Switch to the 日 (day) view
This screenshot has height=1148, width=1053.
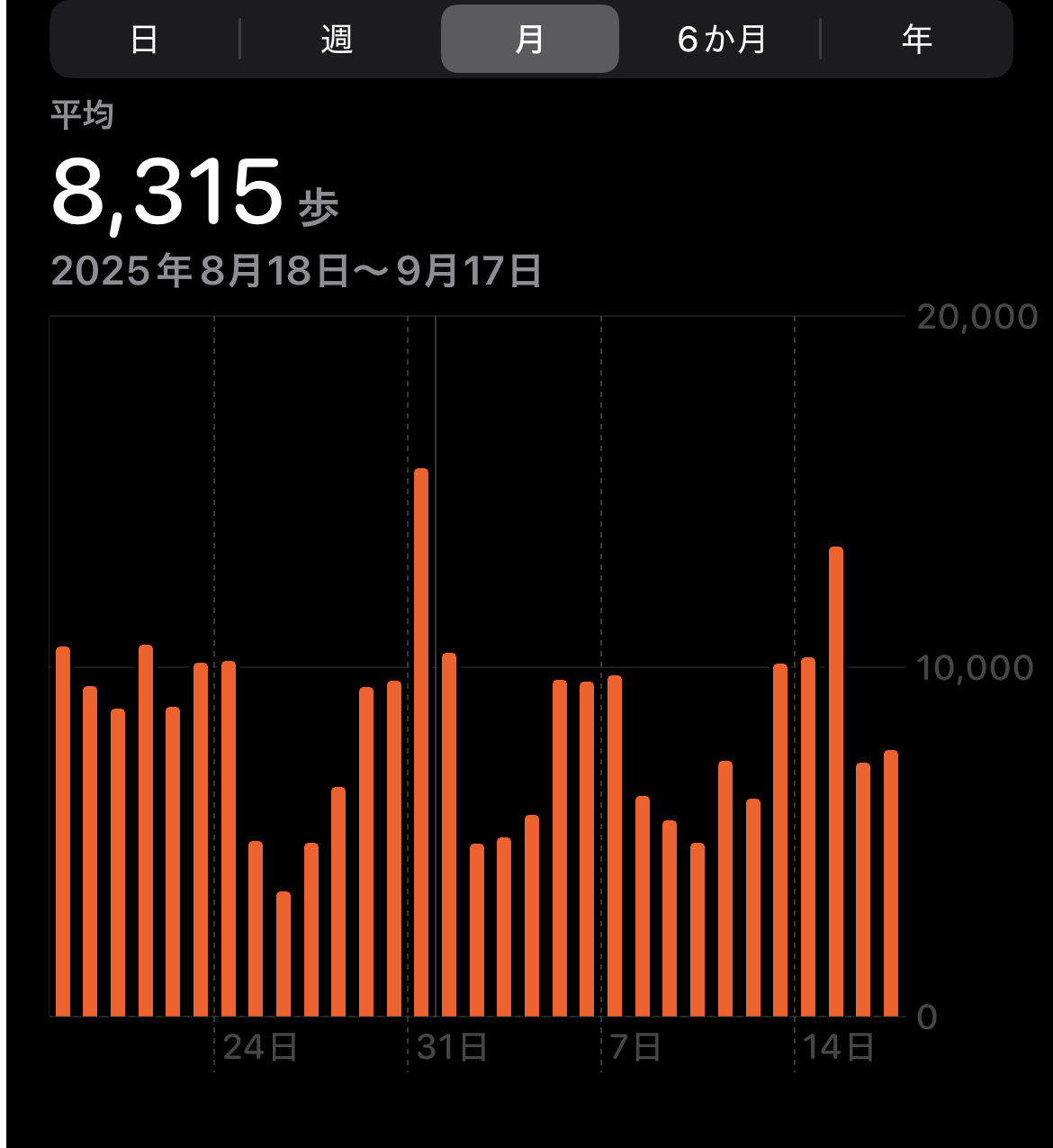point(144,40)
